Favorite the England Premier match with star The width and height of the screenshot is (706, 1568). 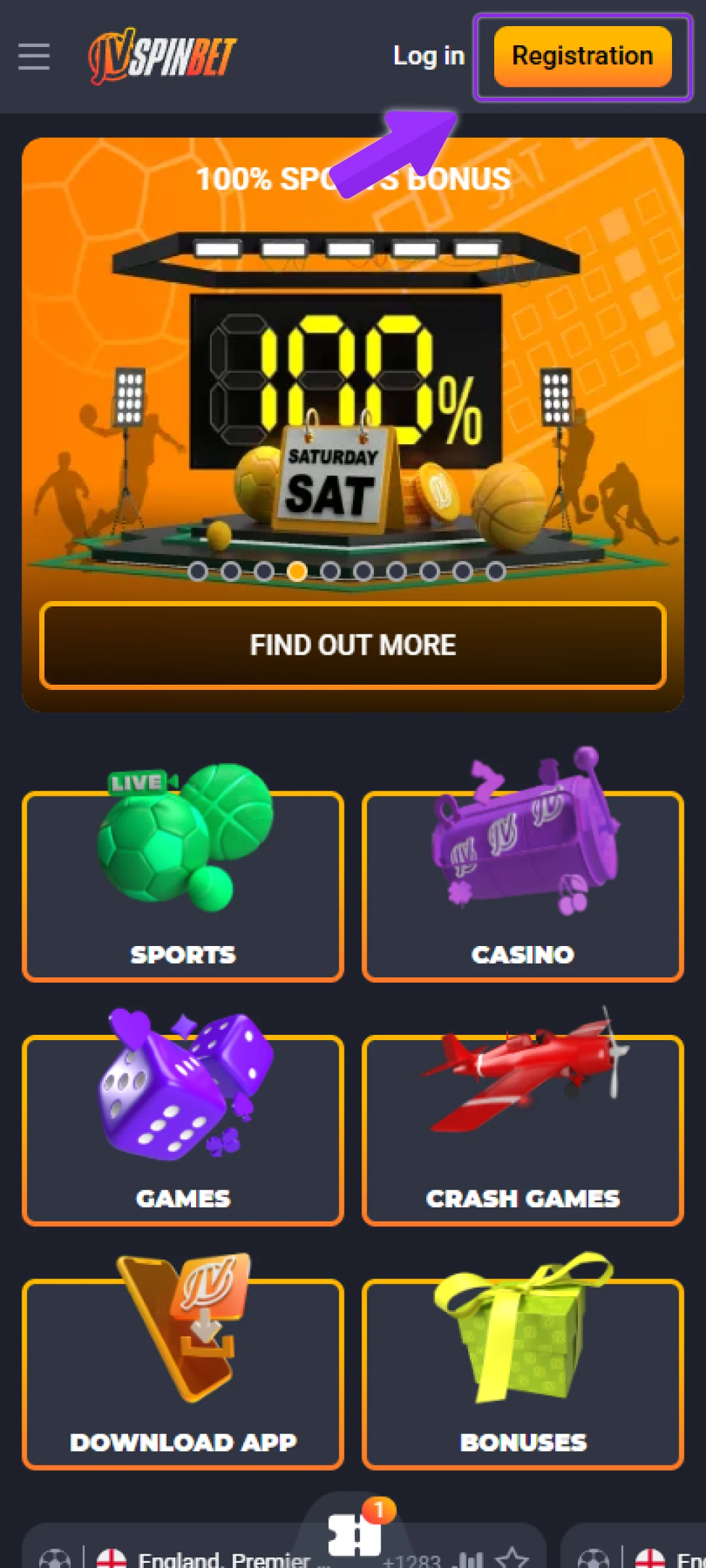coord(512,1559)
